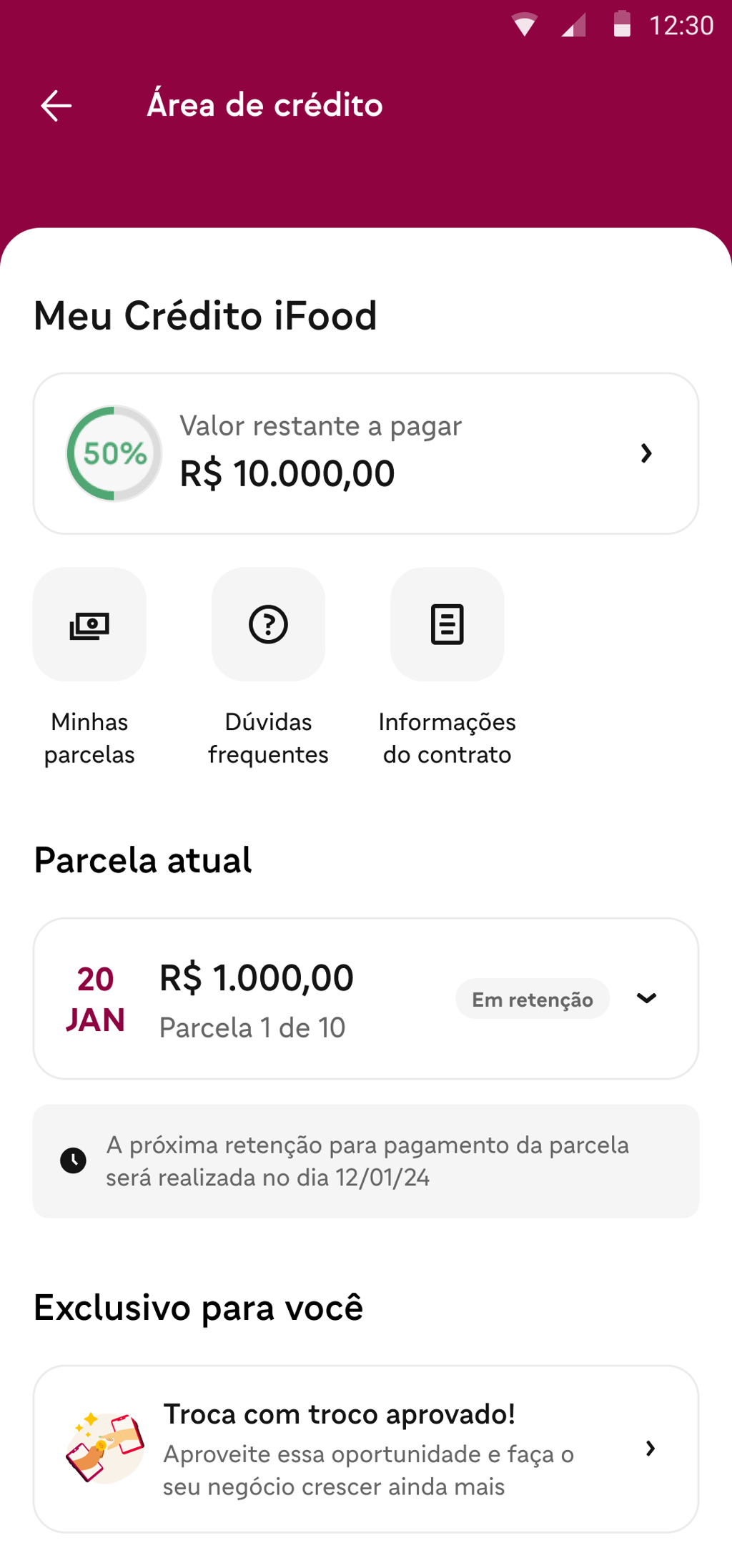The width and height of the screenshot is (732, 1568).
Task: Tap the battery indicator
Action: pos(623,24)
